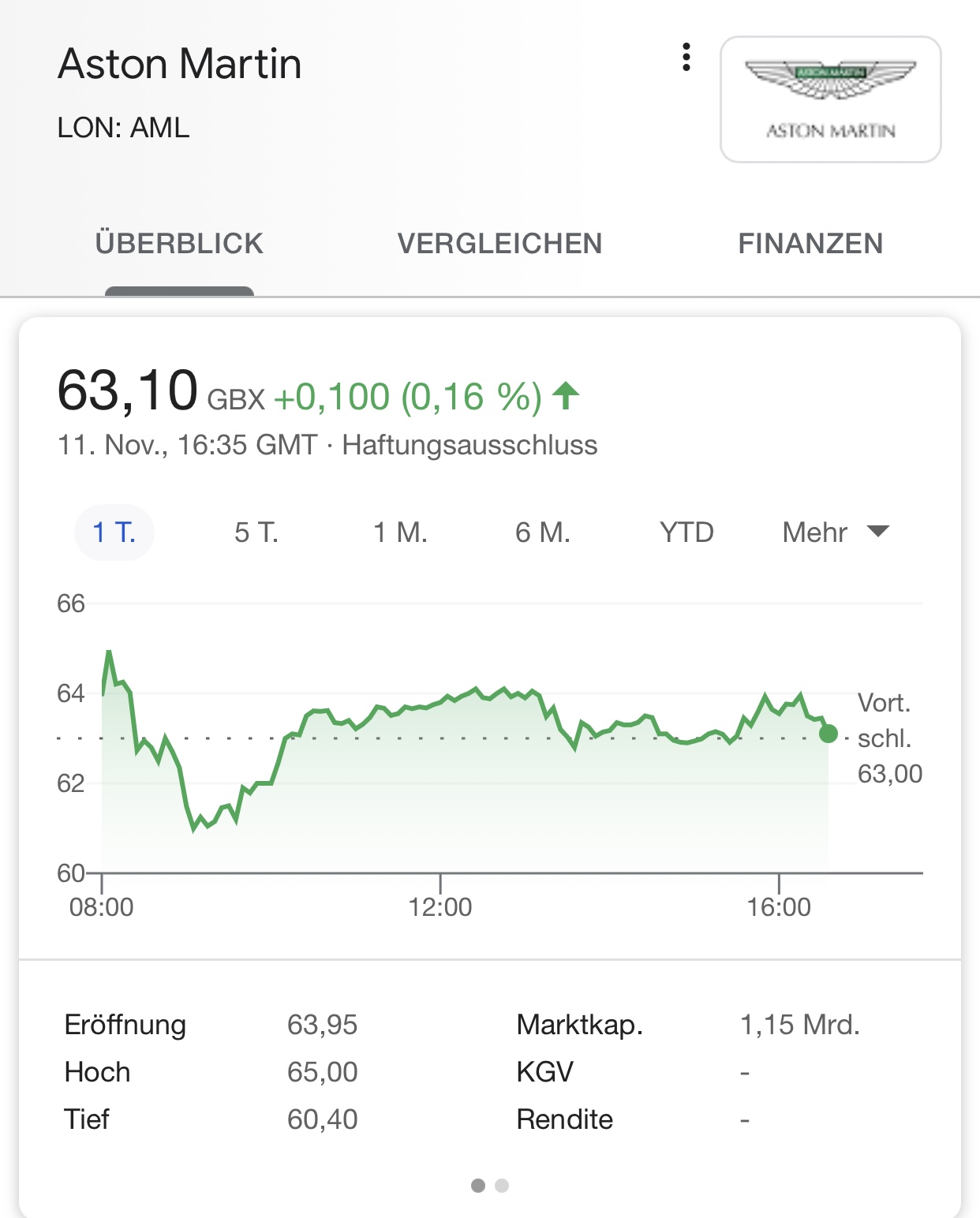Open the three-dot overflow menu
Image resolution: width=980 pixels, height=1218 pixels.
pos(686,58)
